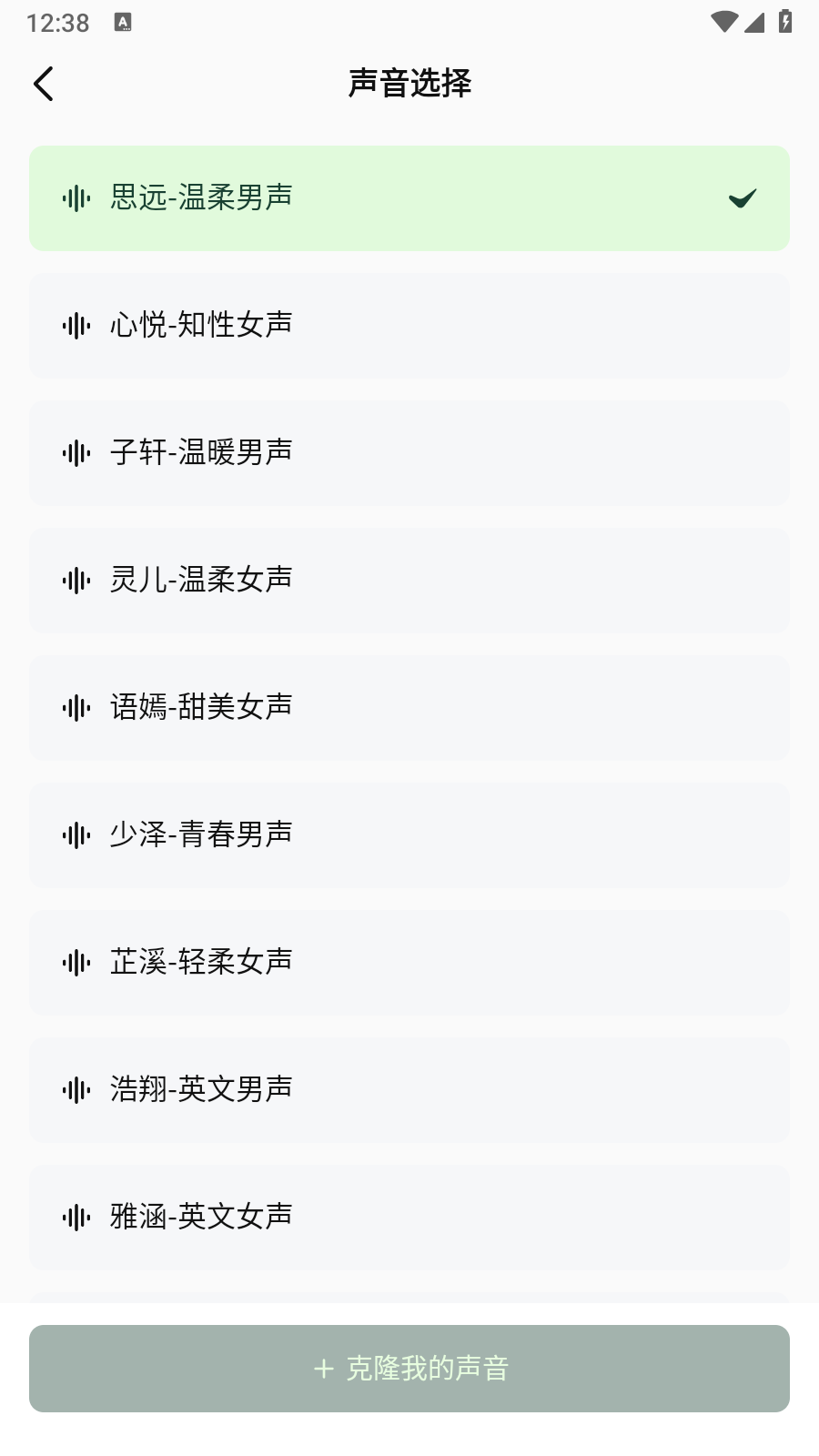This screenshot has width=819, height=1456.
Task: Tap the 声音选择 page title
Action: tap(409, 83)
